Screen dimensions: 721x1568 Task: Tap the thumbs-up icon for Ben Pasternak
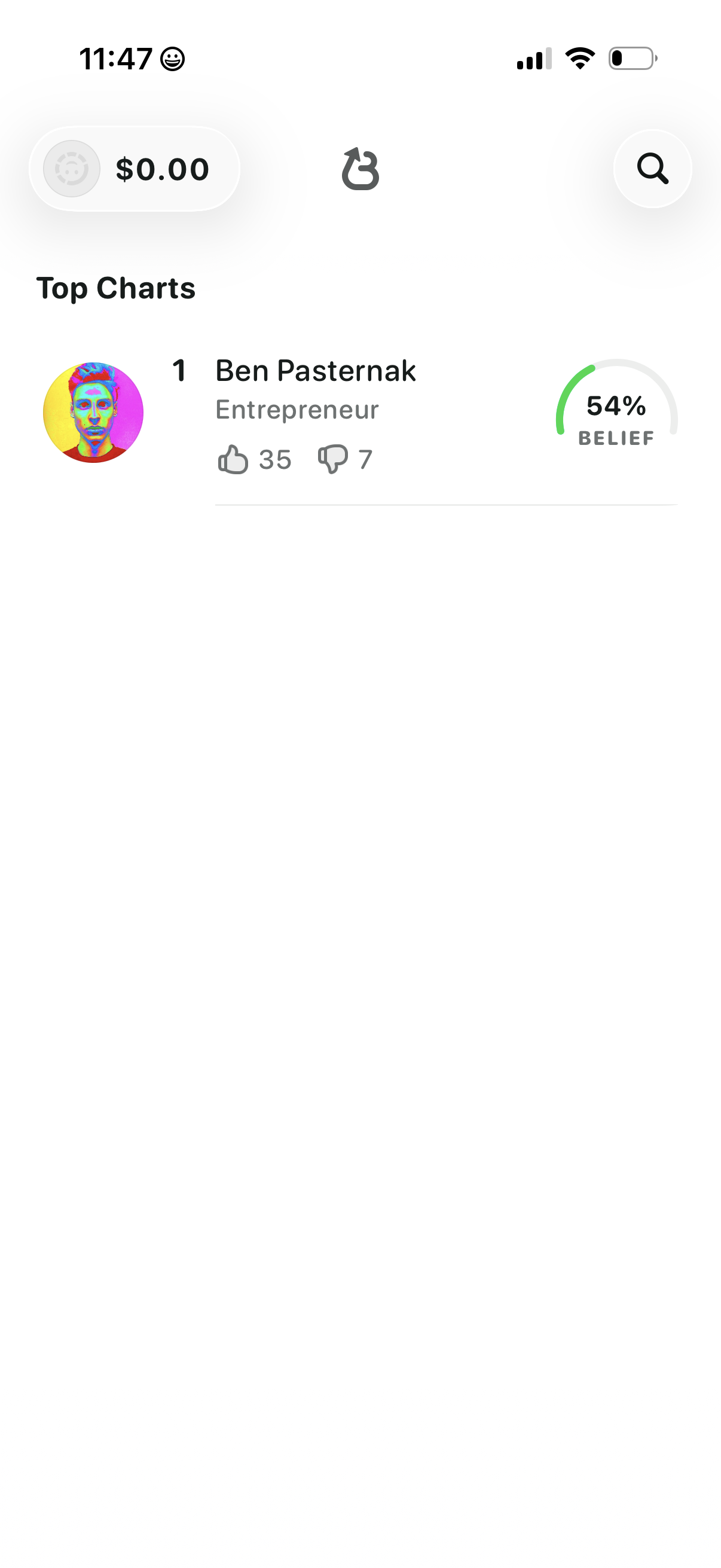click(233, 459)
